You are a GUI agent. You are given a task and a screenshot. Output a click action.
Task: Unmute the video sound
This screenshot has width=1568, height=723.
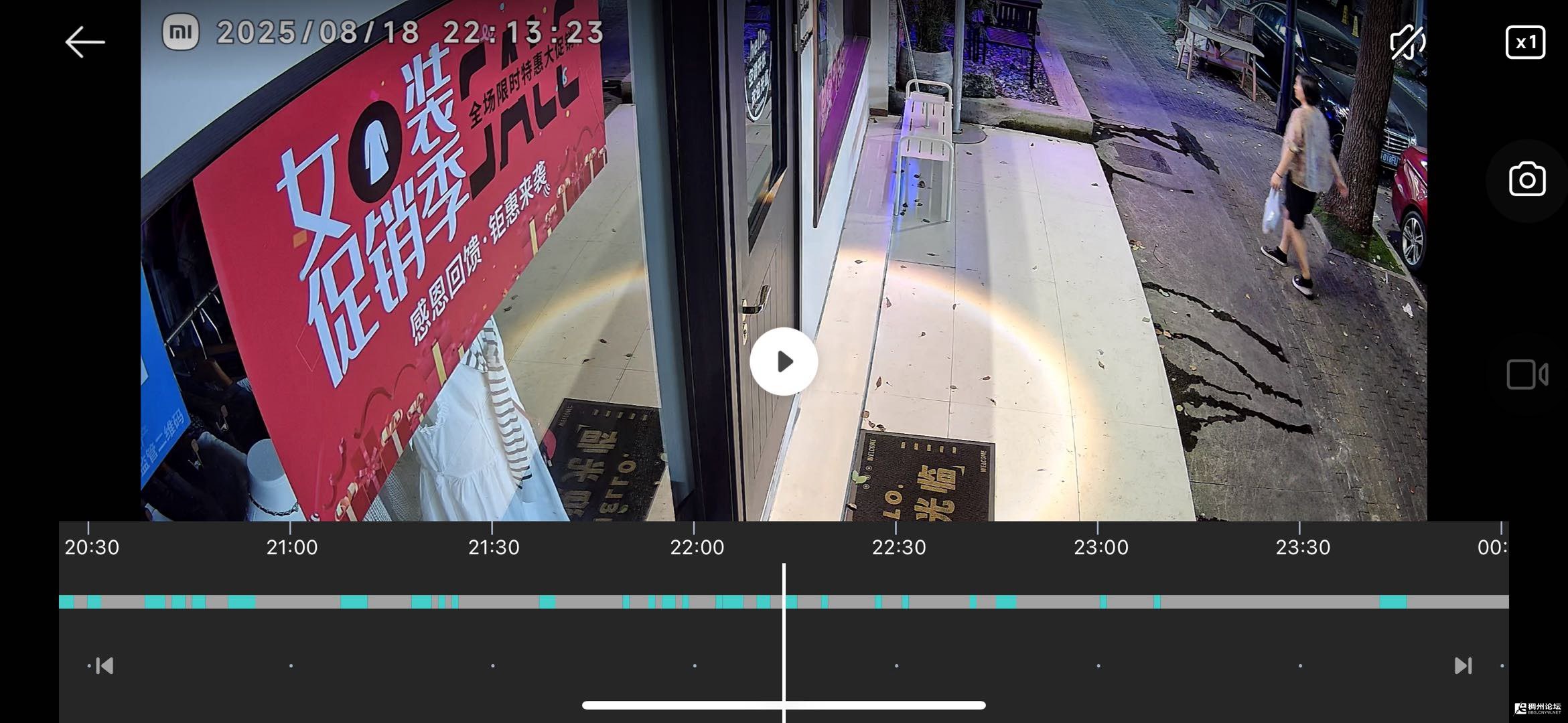coord(1407,43)
